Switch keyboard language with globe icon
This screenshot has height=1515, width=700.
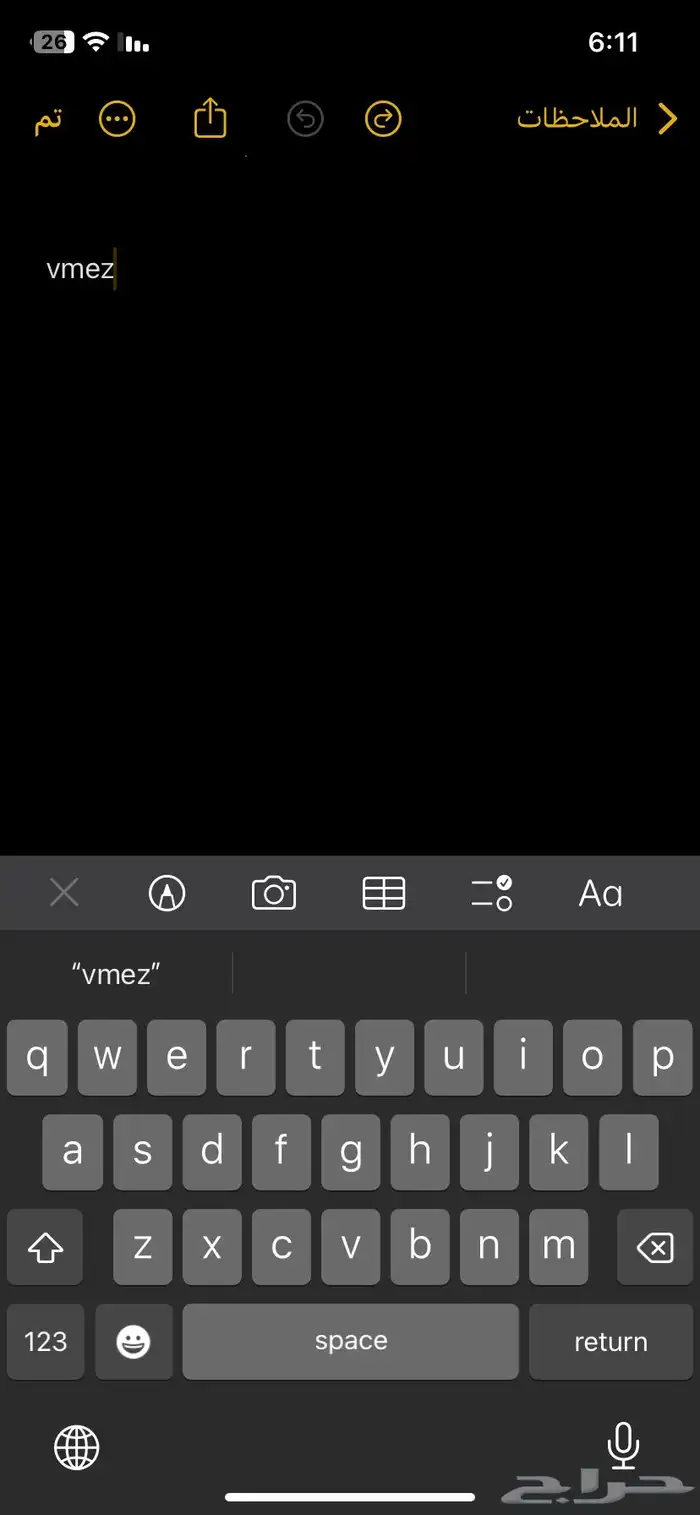(x=77, y=1446)
